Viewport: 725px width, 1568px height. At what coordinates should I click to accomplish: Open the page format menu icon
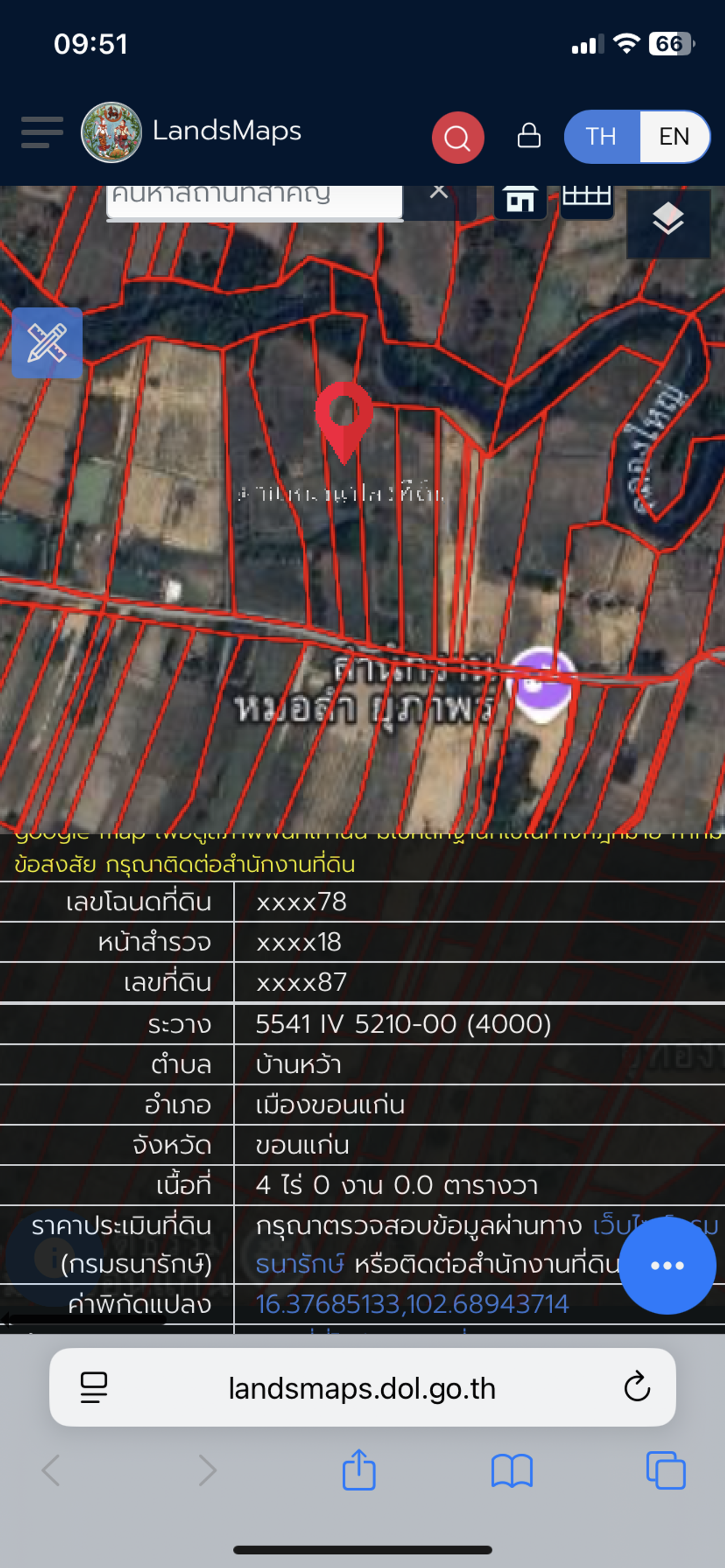pos(94,1388)
